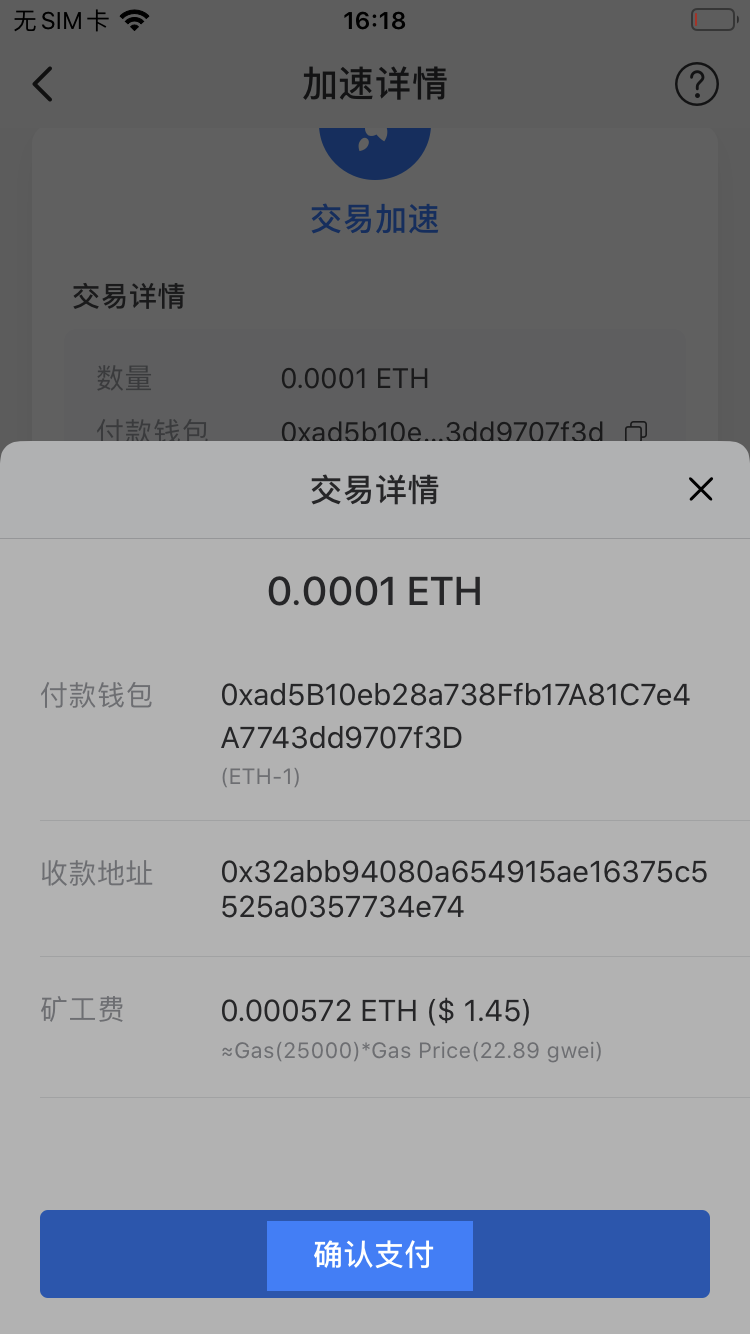The height and width of the screenshot is (1334, 750).
Task: Click the 交易加速 blue text link
Action: tap(374, 219)
